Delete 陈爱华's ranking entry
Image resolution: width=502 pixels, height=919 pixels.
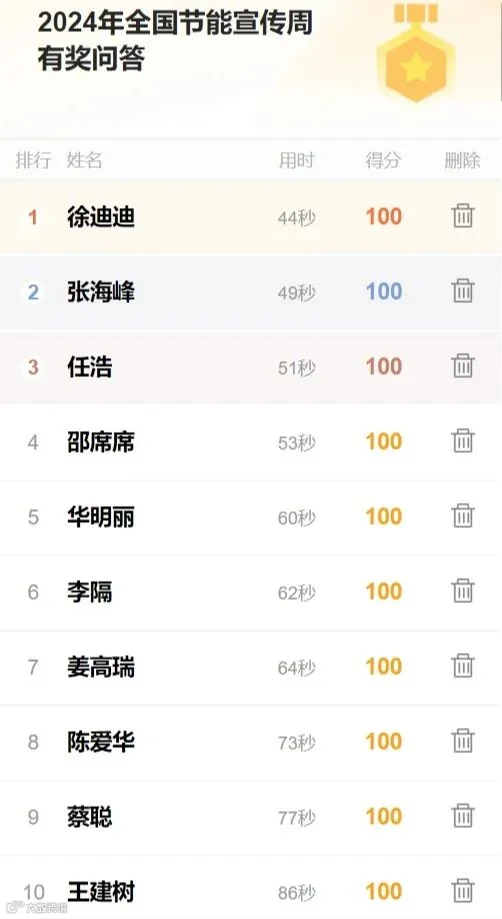click(463, 741)
